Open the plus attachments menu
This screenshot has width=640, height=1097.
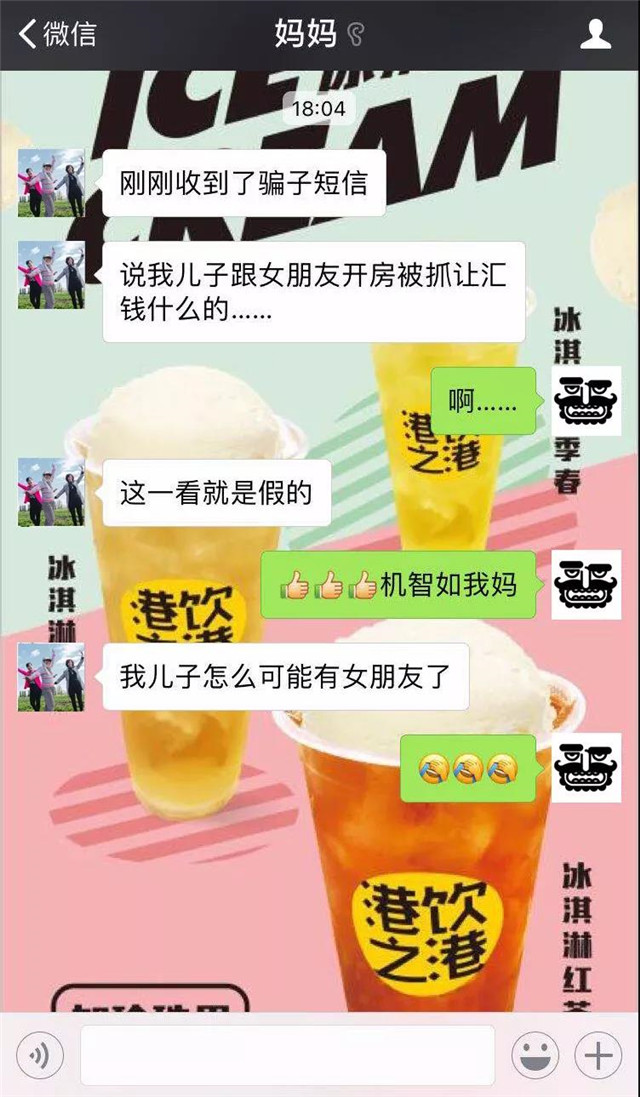click(x=599, y=1054)
